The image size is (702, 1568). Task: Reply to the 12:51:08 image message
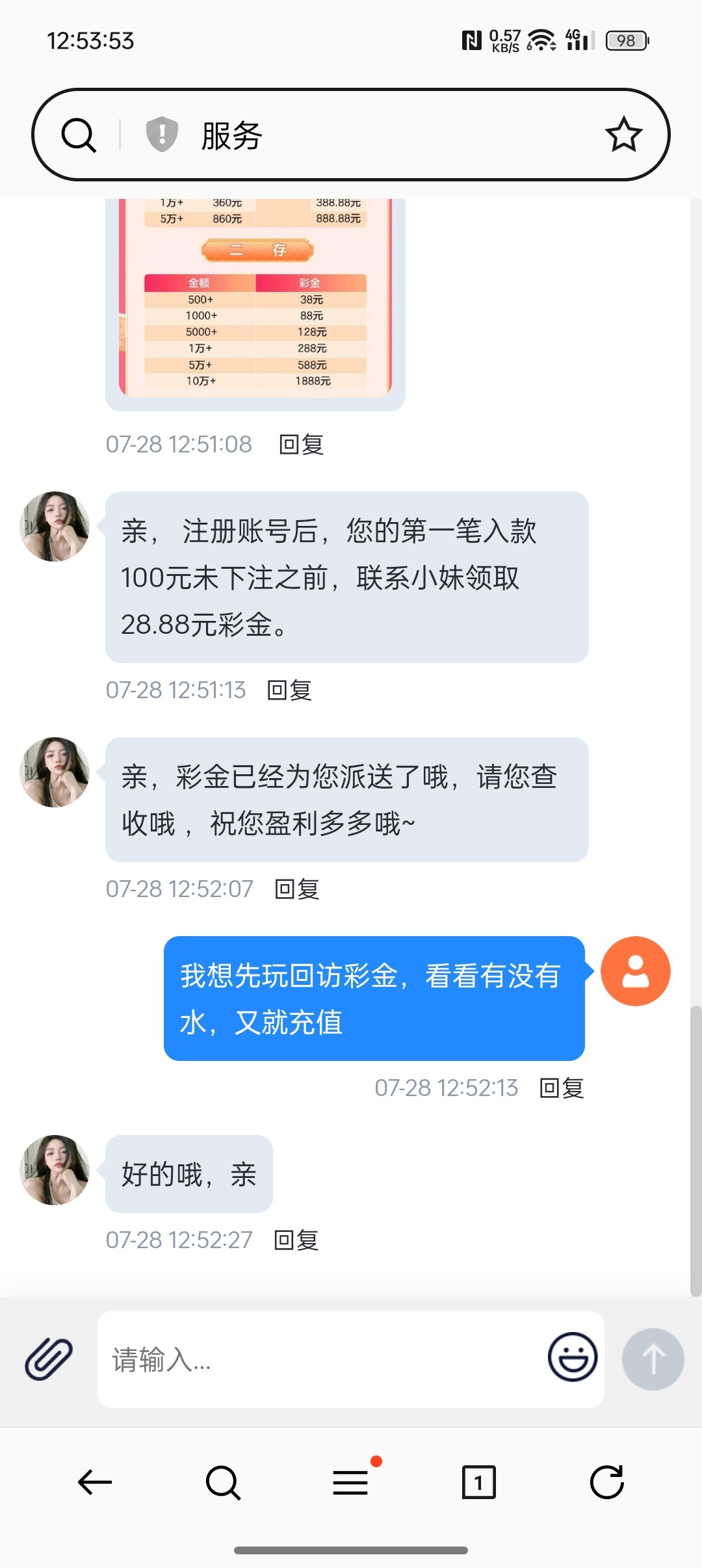pos(301,445)
